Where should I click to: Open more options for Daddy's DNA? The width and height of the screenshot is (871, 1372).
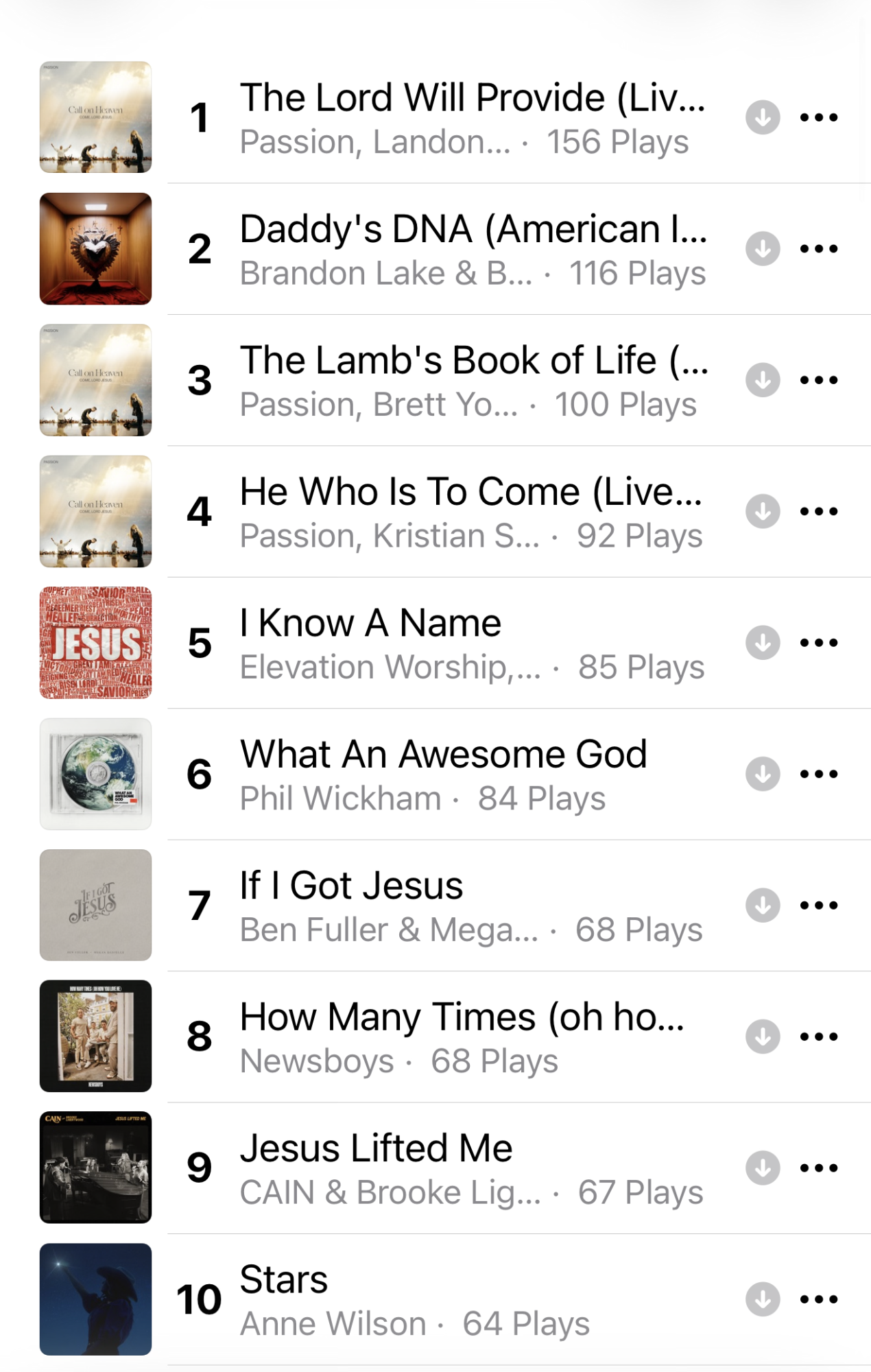point(819,248)
